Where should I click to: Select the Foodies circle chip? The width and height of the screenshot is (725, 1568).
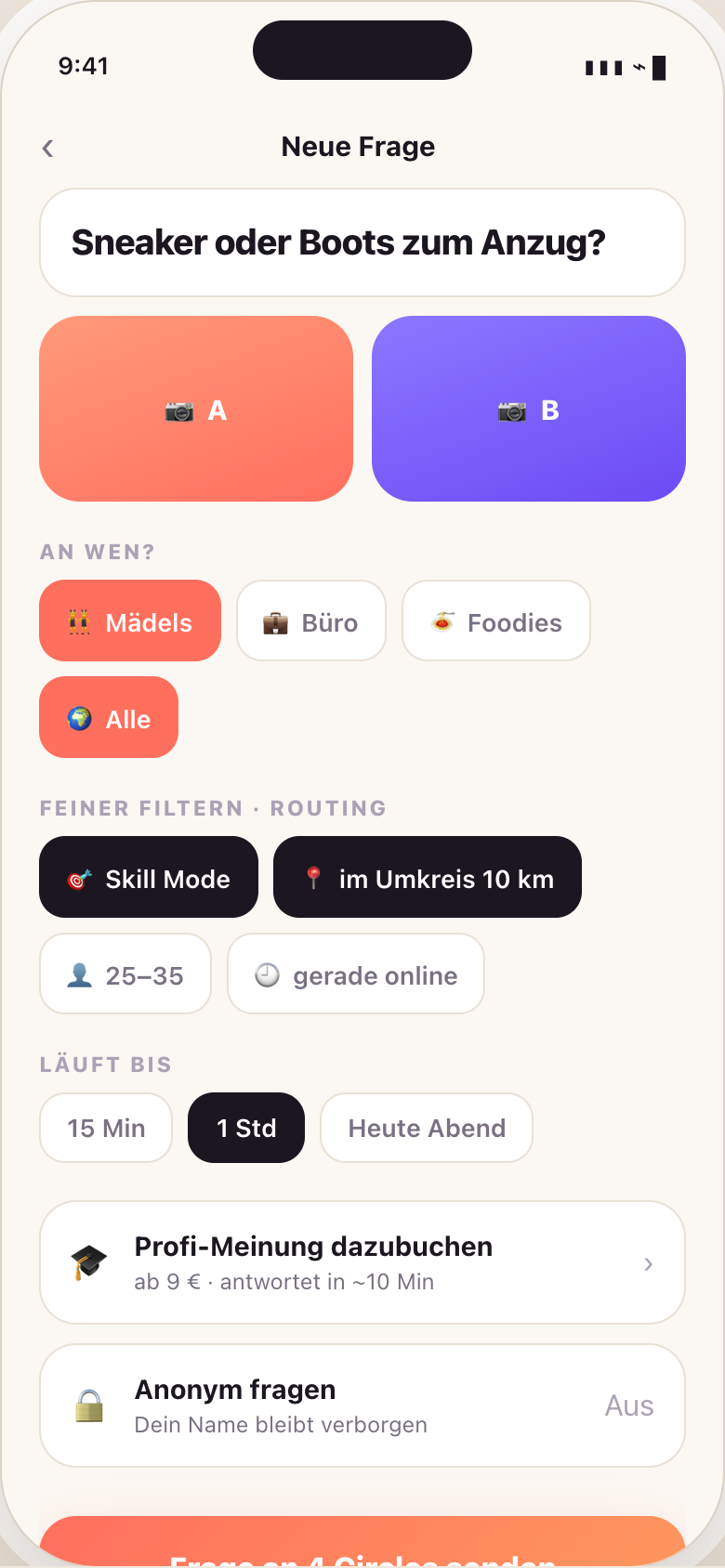[x=496, y=621]
